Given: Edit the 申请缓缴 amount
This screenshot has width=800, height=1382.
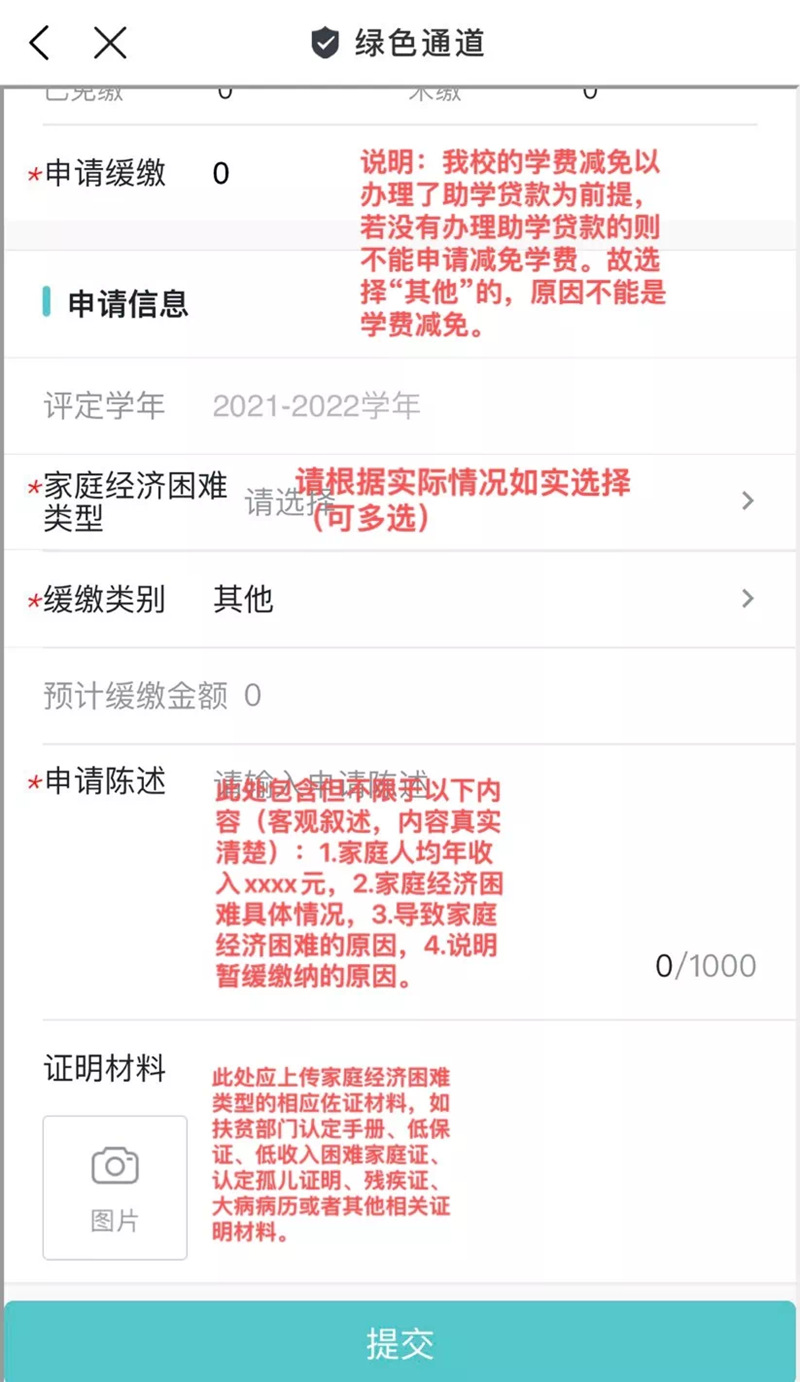Looking at the screenshot, I should tap(222, 174).
